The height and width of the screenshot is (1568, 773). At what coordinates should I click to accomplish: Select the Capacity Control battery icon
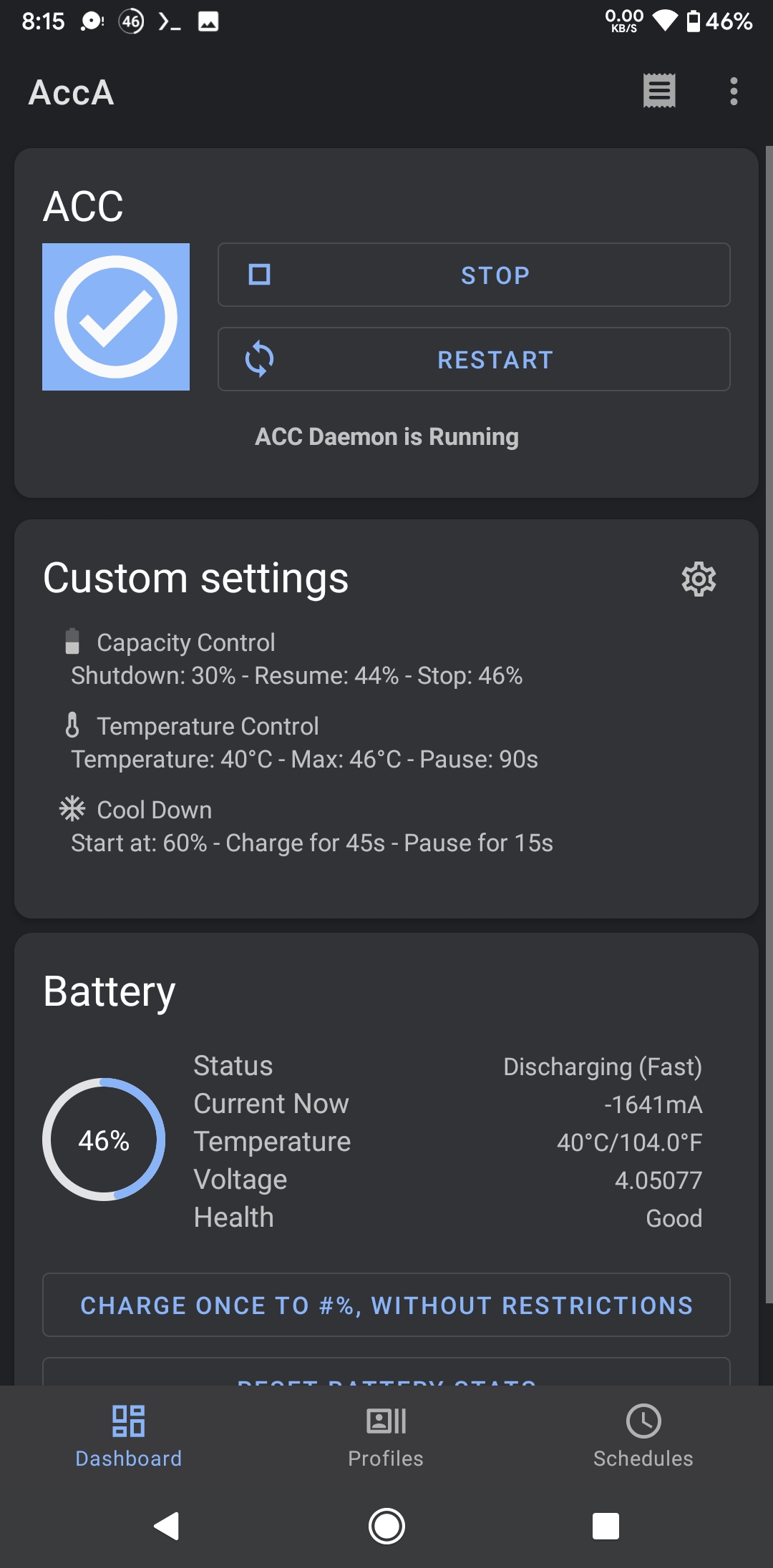point(72,642)
